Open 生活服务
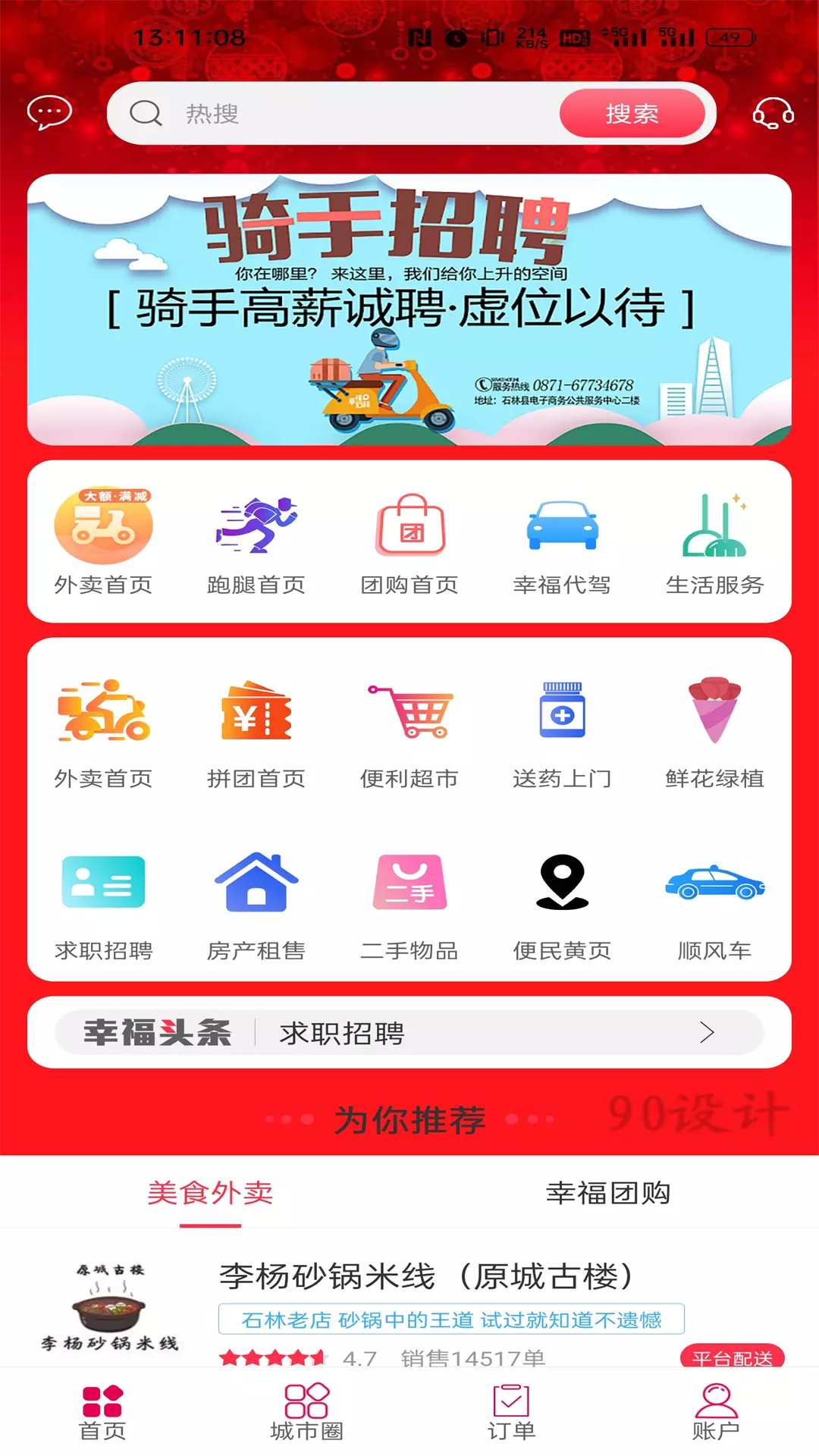 coord(714,542)
